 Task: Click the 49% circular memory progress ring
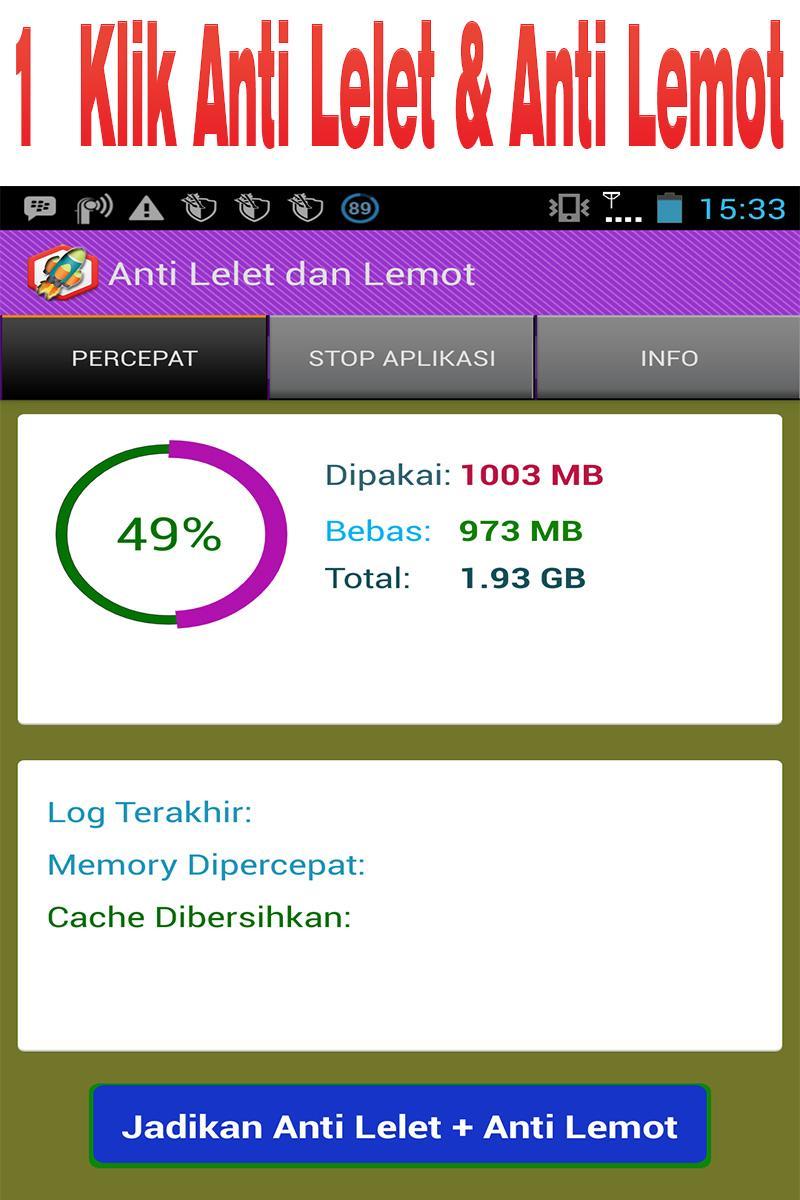[172, 533]
